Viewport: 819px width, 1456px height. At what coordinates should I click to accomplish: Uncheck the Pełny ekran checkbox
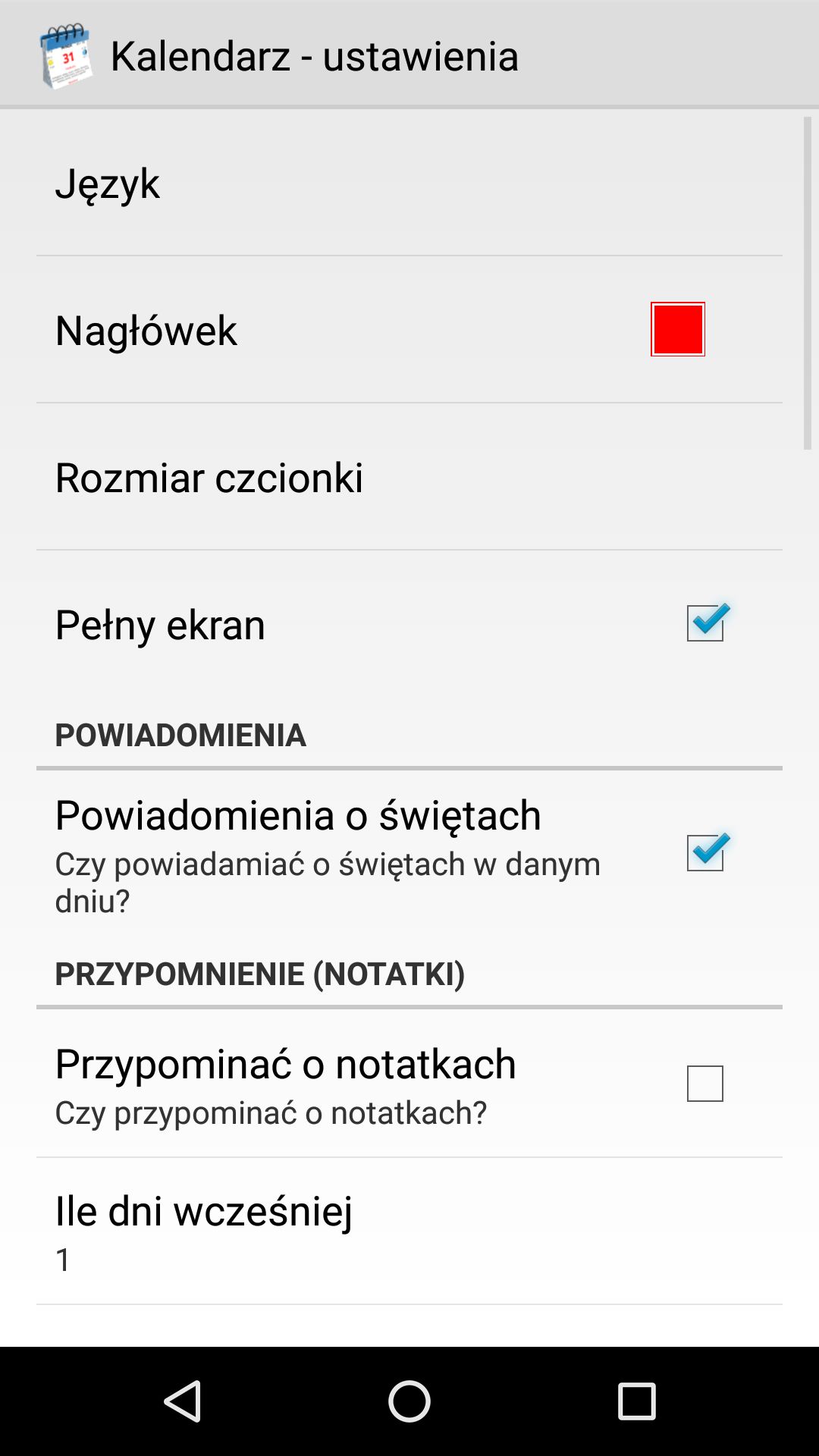coord(706,623)
